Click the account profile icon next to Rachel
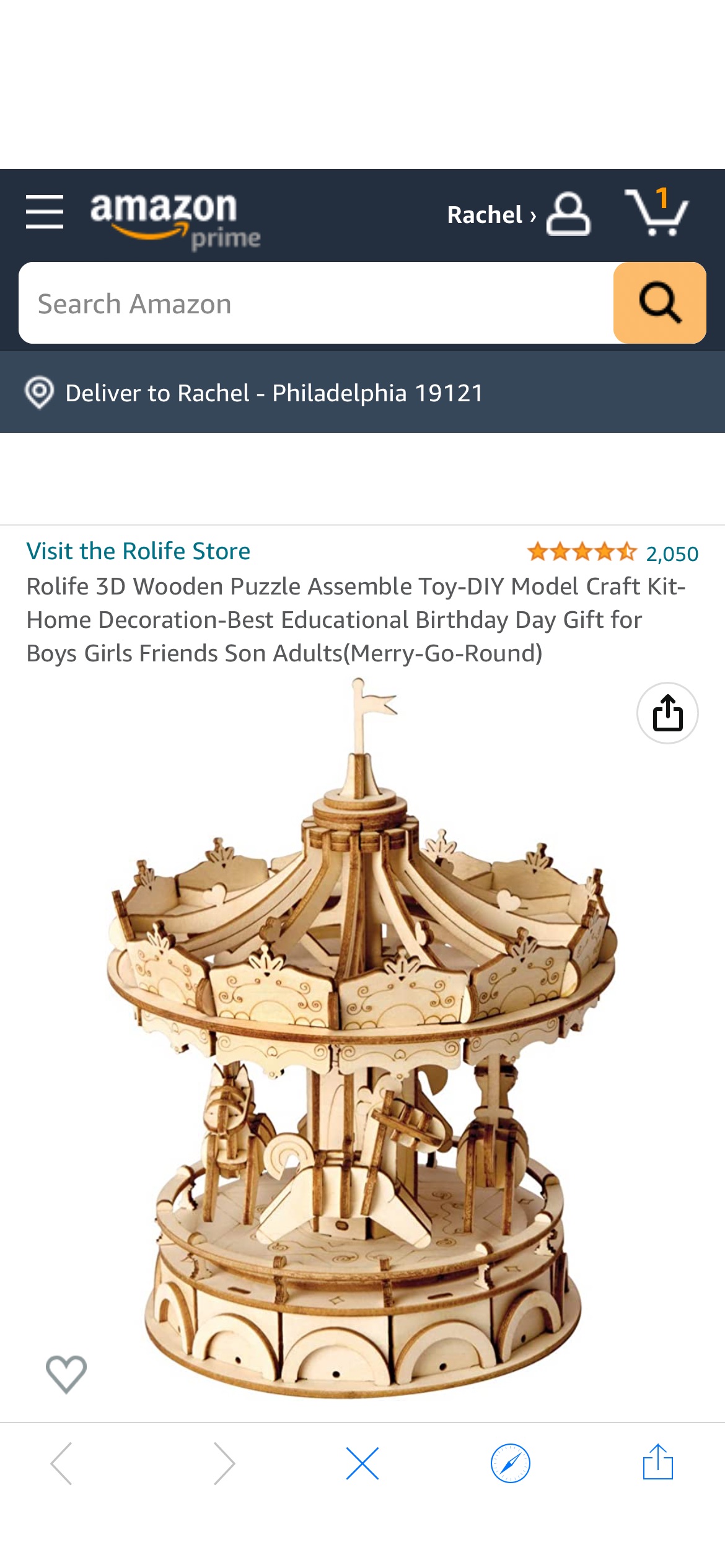This screenshot has width=725, height=1568. coord(568,217)
